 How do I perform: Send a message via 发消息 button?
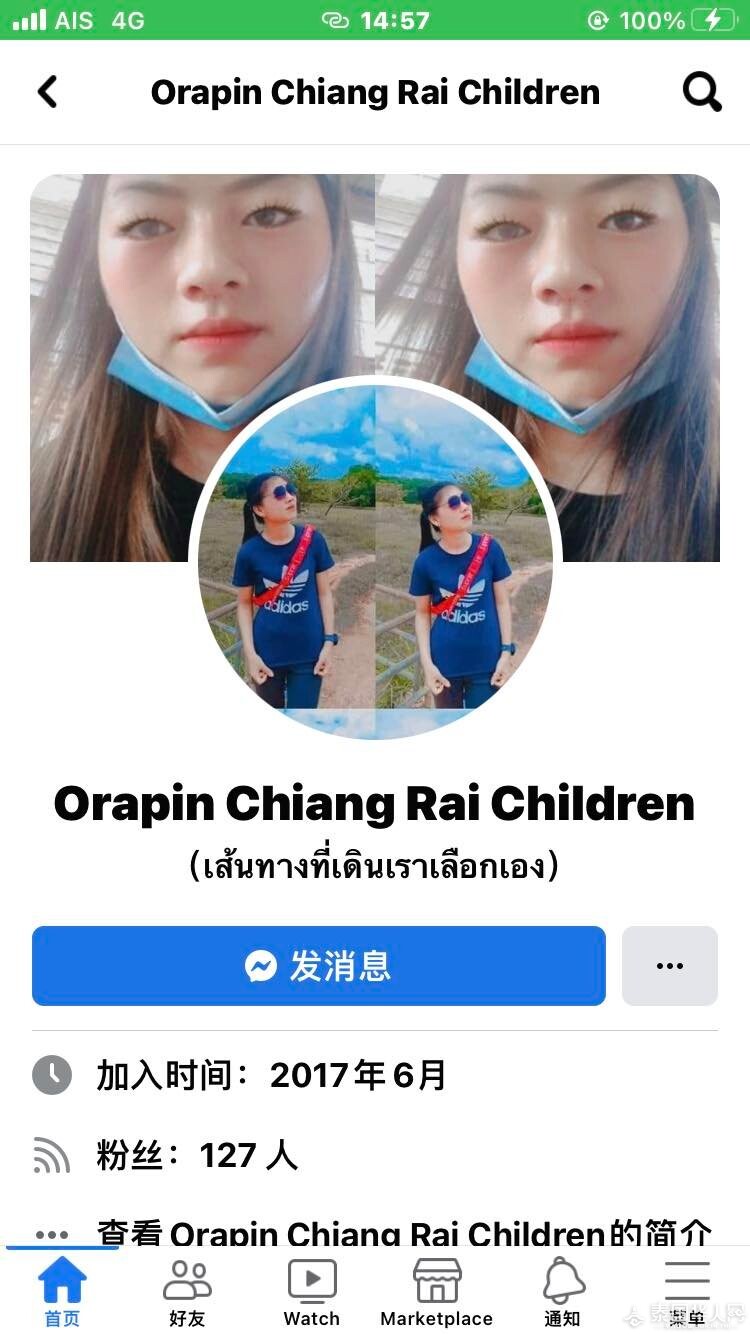[x=319, y=965]
